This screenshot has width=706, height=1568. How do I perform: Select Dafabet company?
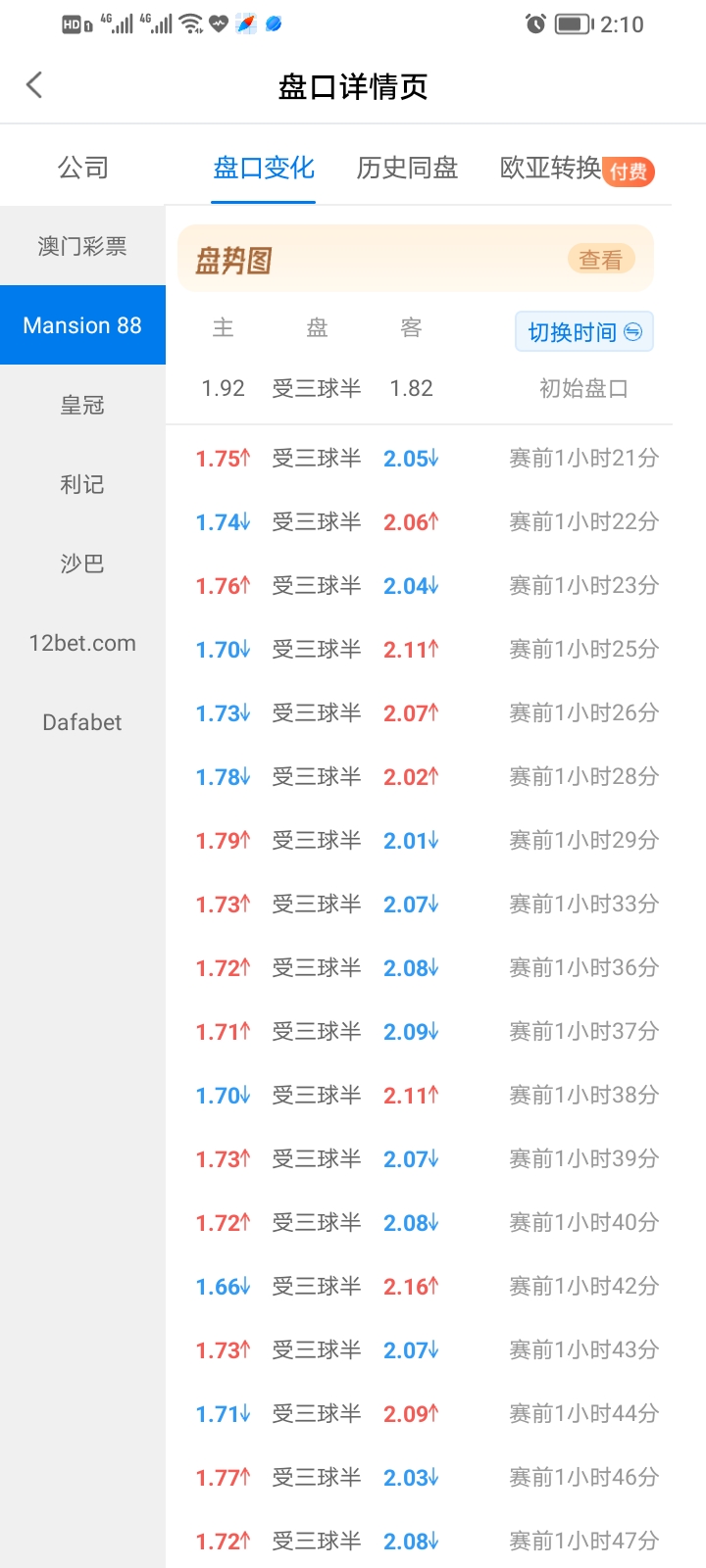tap(82, 722)
